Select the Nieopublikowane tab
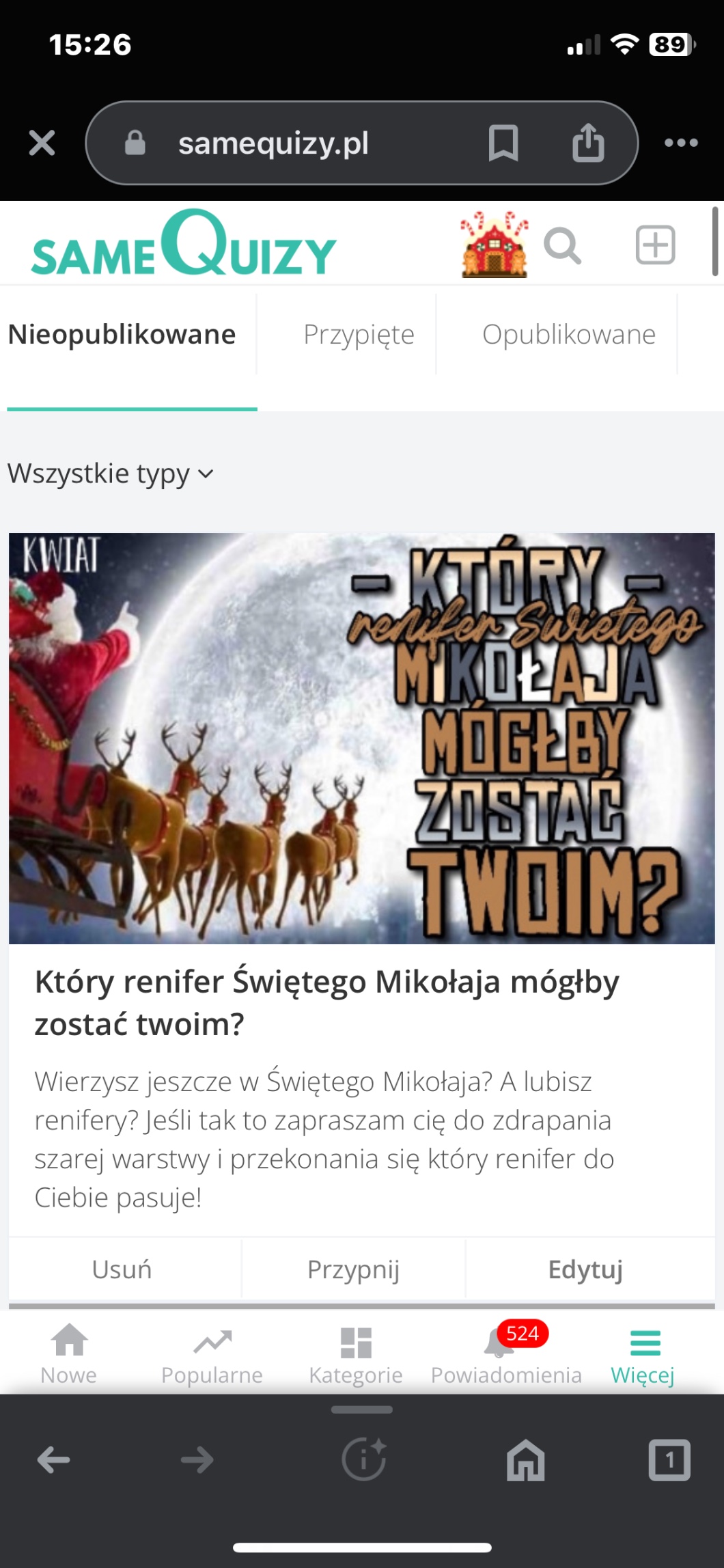 (x=122, y=335)
